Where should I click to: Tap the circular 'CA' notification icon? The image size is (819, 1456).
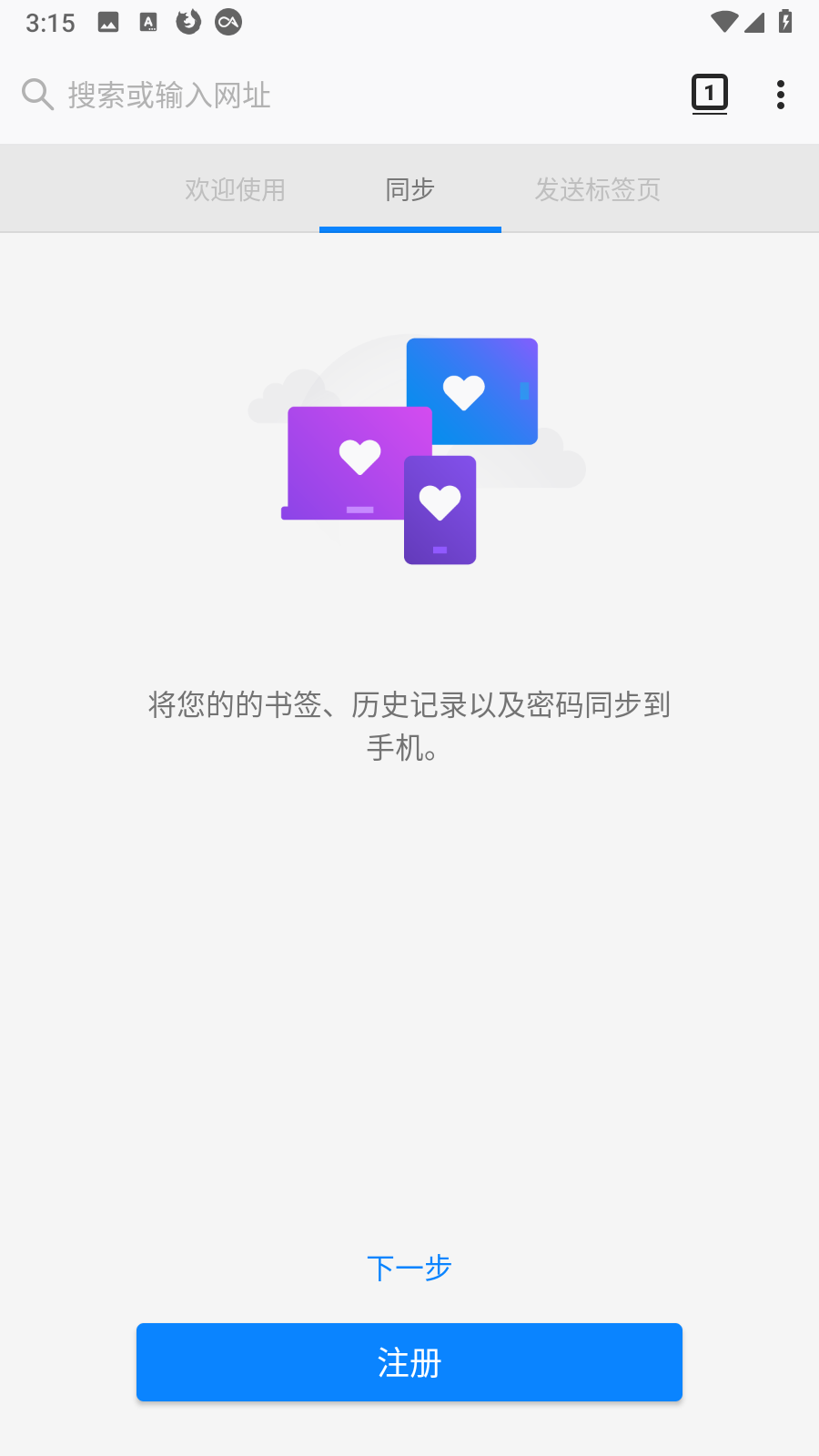point(227,22)
